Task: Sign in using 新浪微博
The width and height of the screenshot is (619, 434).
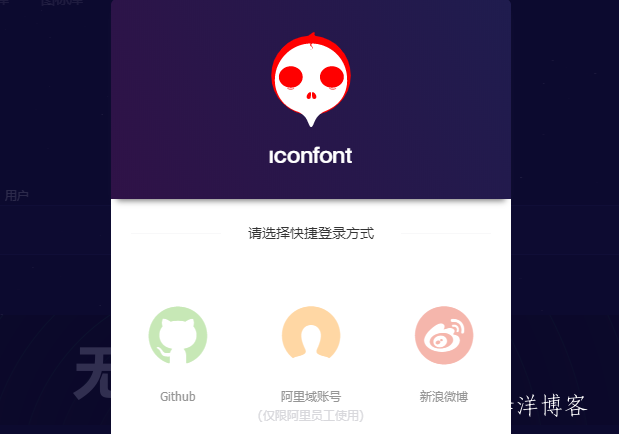Action: pyautogui.click(x=444, y=336)
